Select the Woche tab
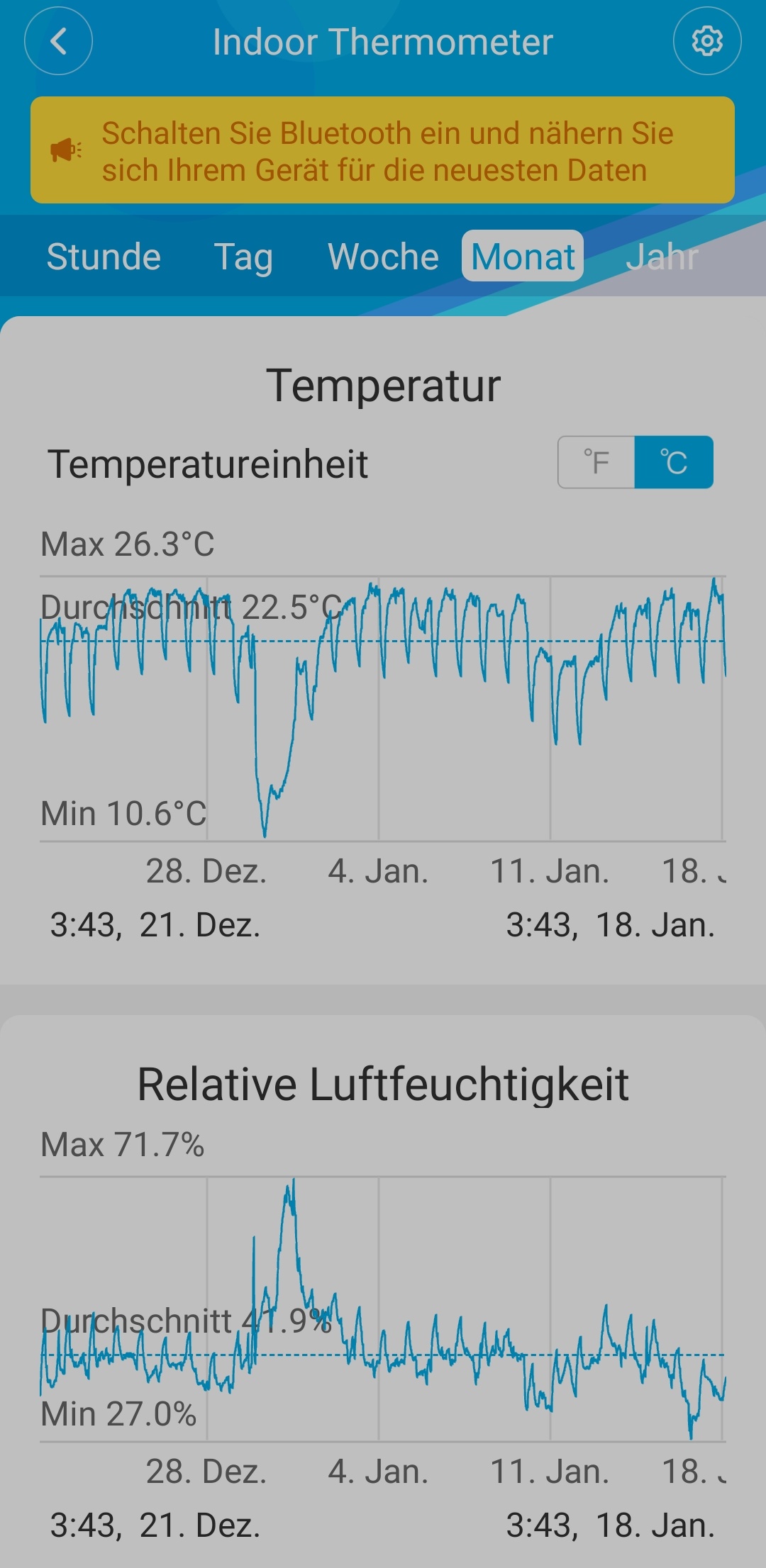The width and height of the screenshot is (766, 1568). [x=383, y=257]
